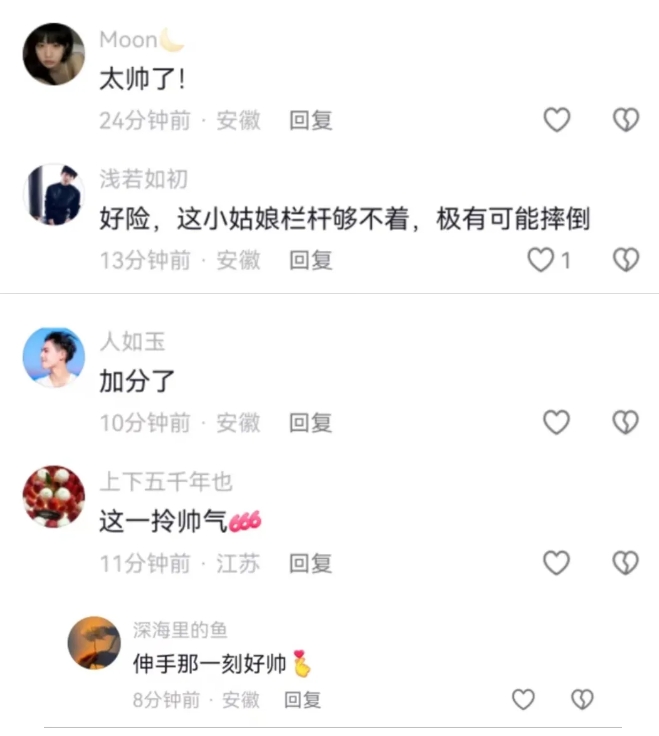Like 深海里的鱼's reply
Image resolution: width=659 pixels, height=736 pixels.
[x=523, y=699]
